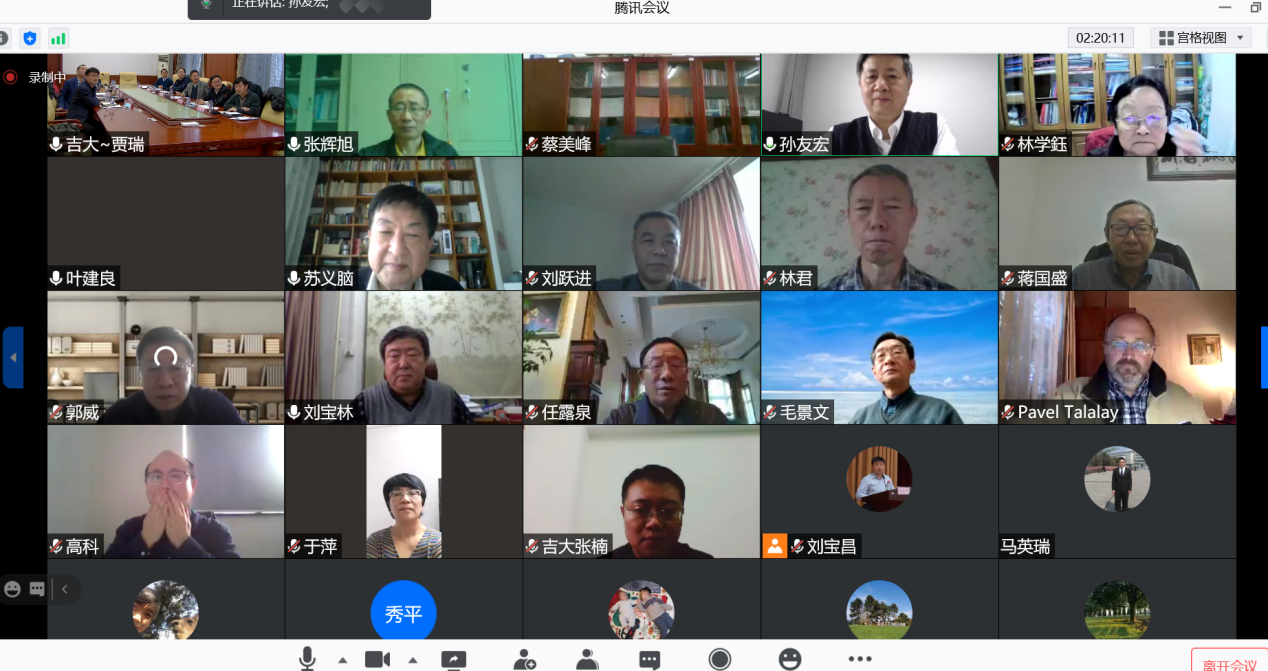The width and height of the screenshot is (1268, 671).
Task: Invite participants to the meeting
Action: [524, 659]
